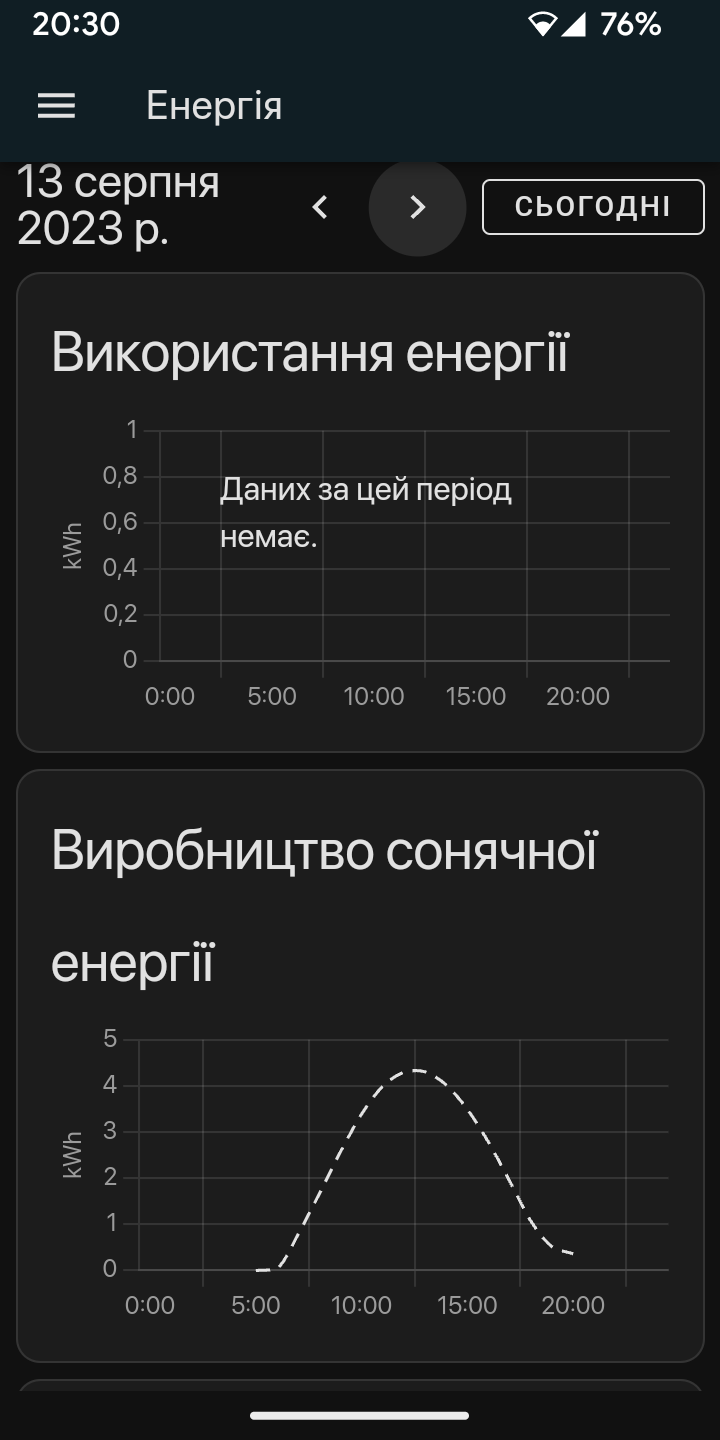The width and height of the screenshot is (720, 1440).
Task: Open the hamburger drawer menu
Action: [56, 106]
